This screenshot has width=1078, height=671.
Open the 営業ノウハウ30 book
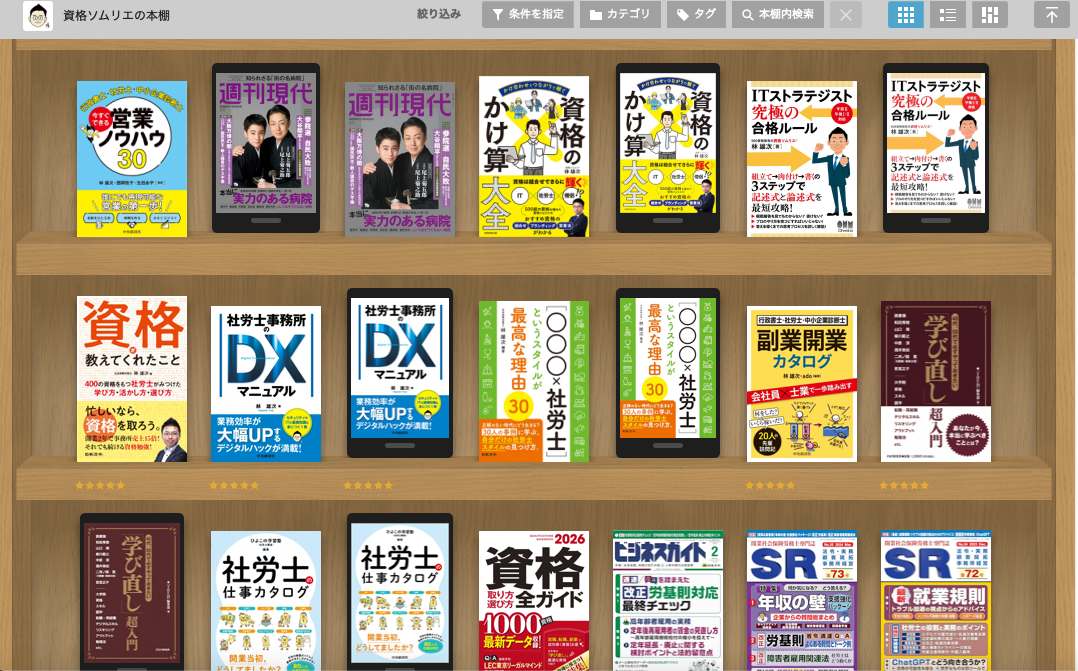tap(132, 159)
